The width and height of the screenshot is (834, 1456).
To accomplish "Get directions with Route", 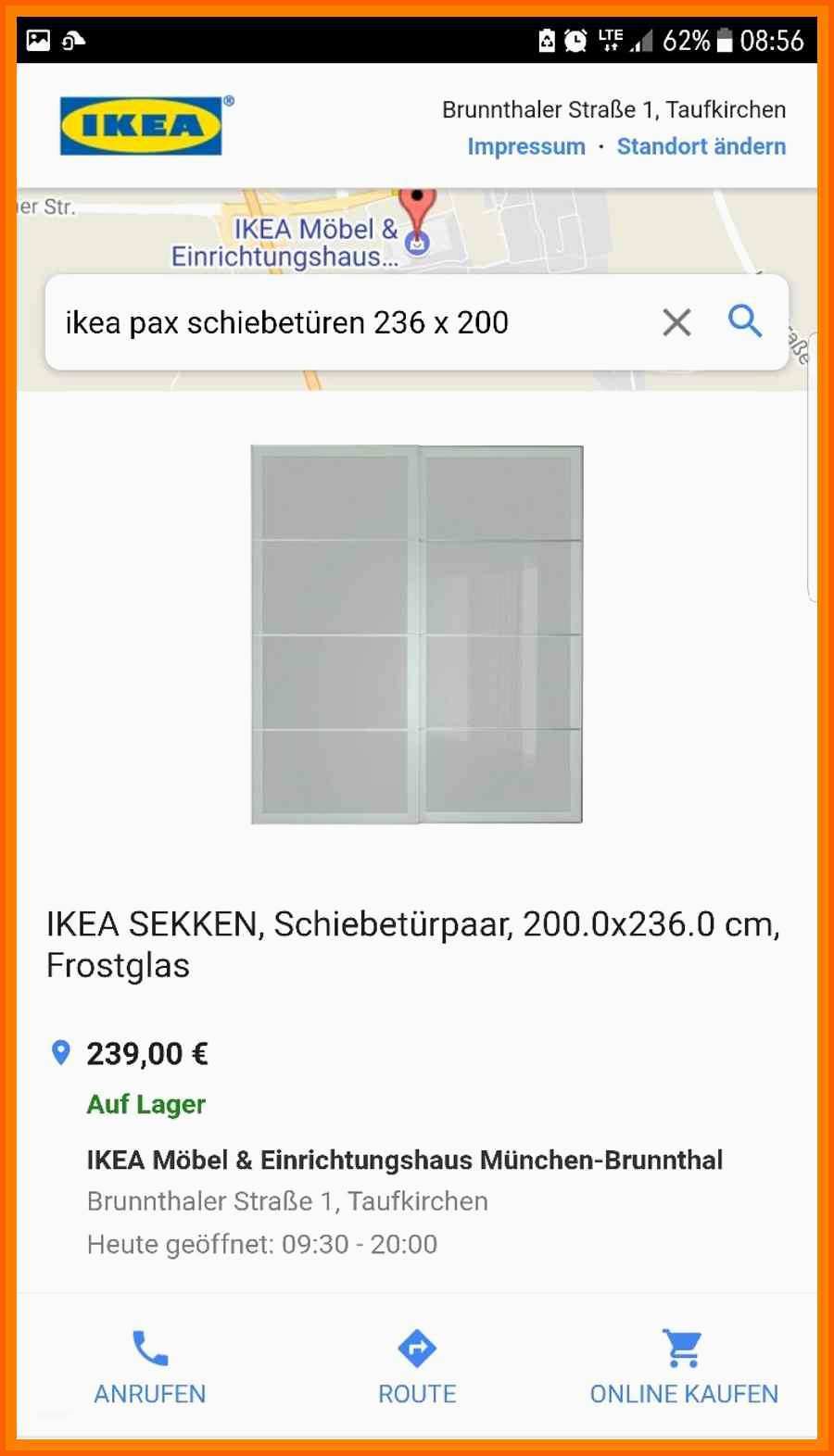I will pyautogui.click(x=417, y=1367).
